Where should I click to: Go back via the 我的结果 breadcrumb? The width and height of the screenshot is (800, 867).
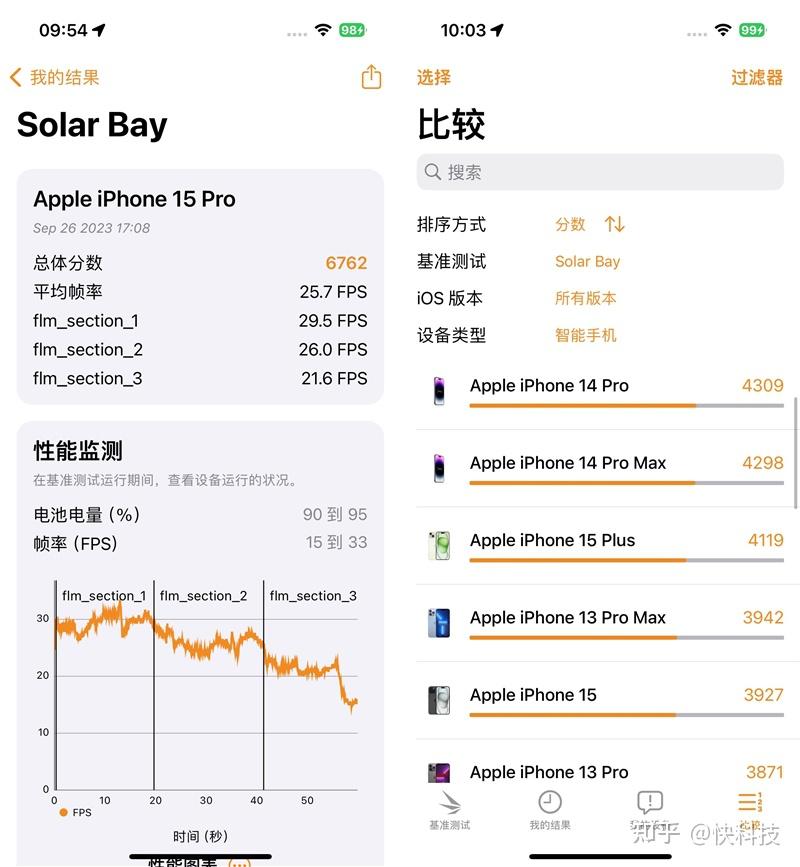tap(51, 77)
